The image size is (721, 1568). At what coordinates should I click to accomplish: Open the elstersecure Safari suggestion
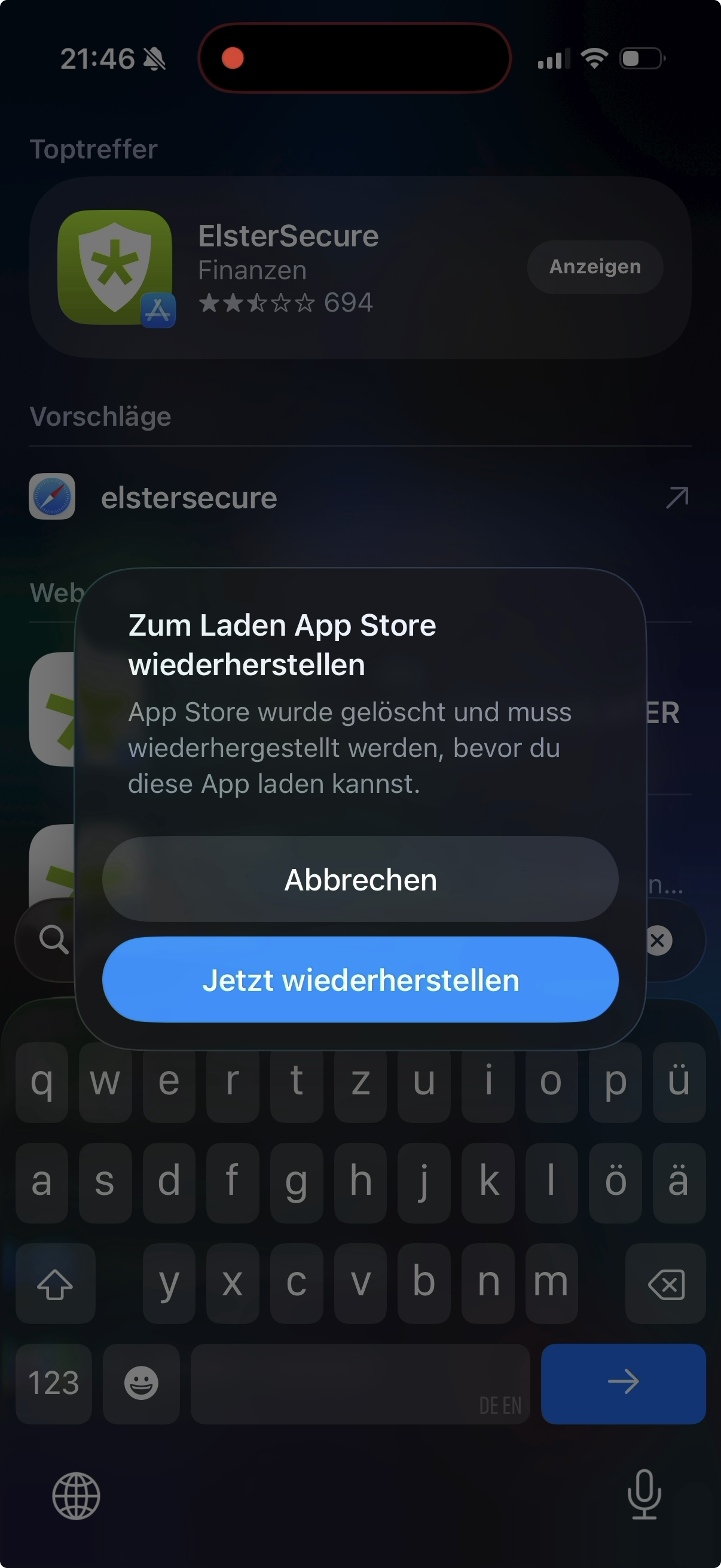[x=360, y=497]
